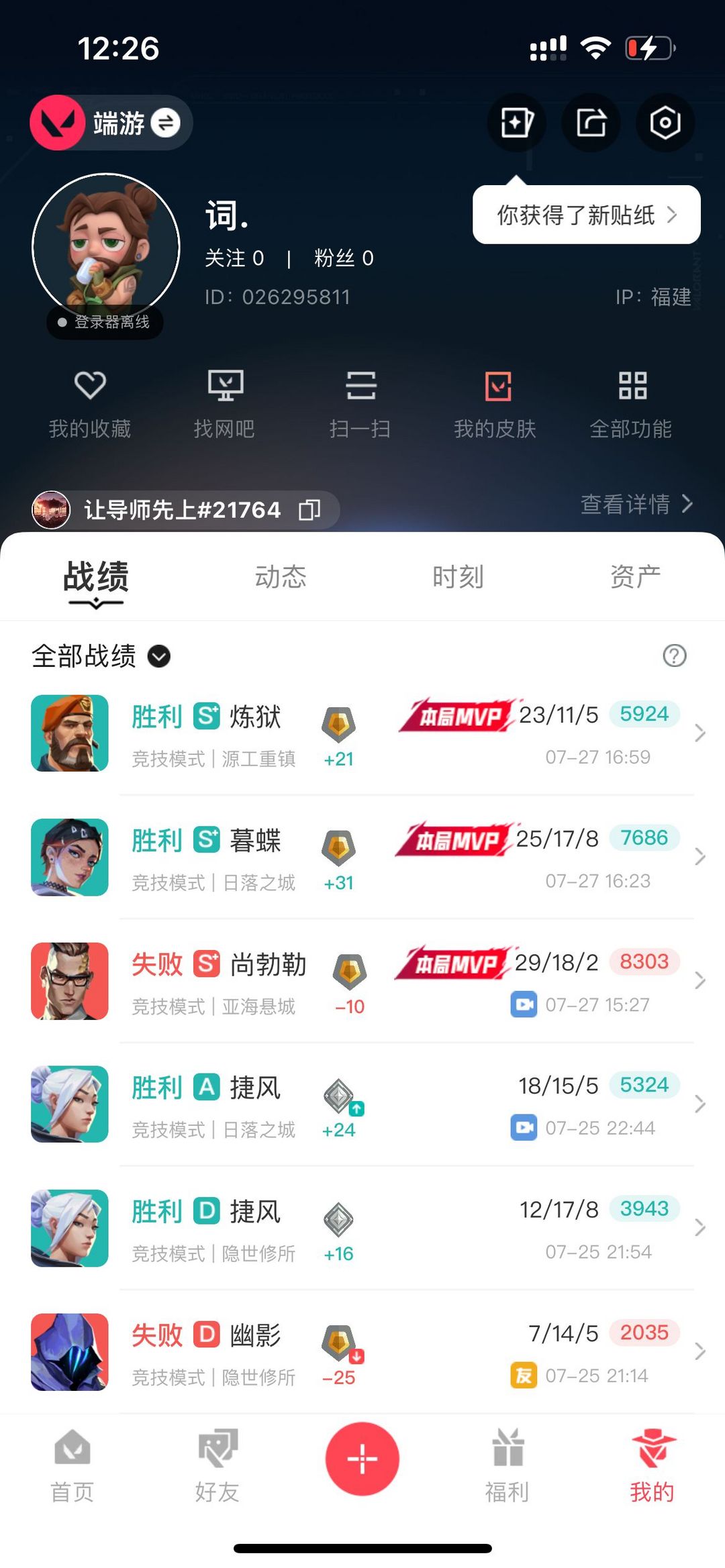
Task: Open the sticker card icon
Action: (517, 123)
